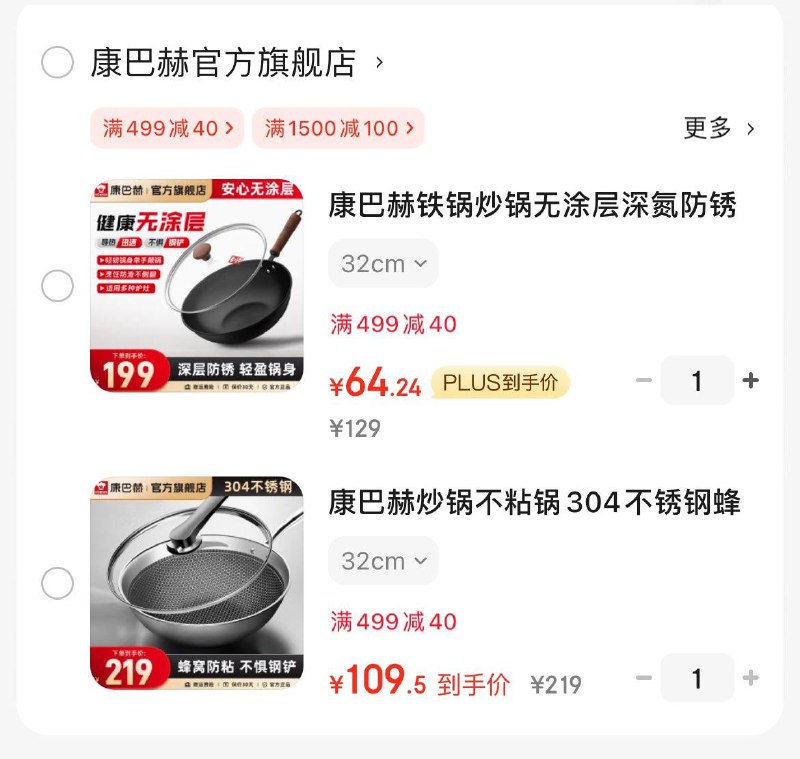Select the 304不锈钢 不粘锅 item checkbox

[x=57, y=583]
